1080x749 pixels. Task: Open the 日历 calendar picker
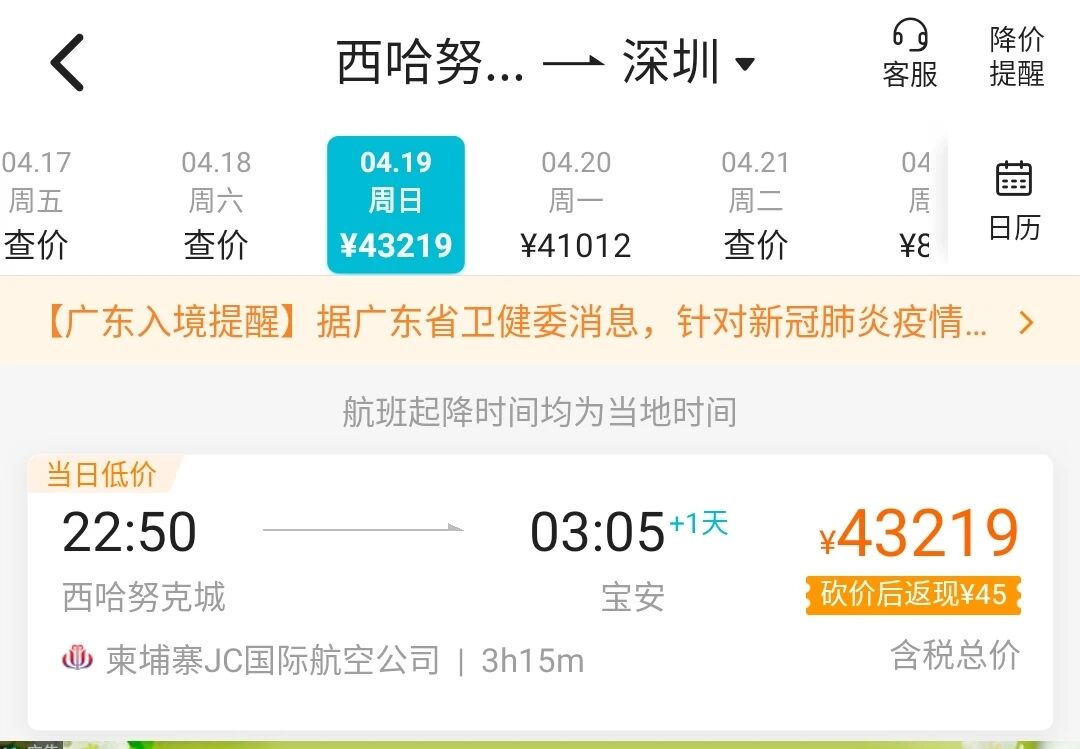pyautogui.click(x=1014, y=200)
